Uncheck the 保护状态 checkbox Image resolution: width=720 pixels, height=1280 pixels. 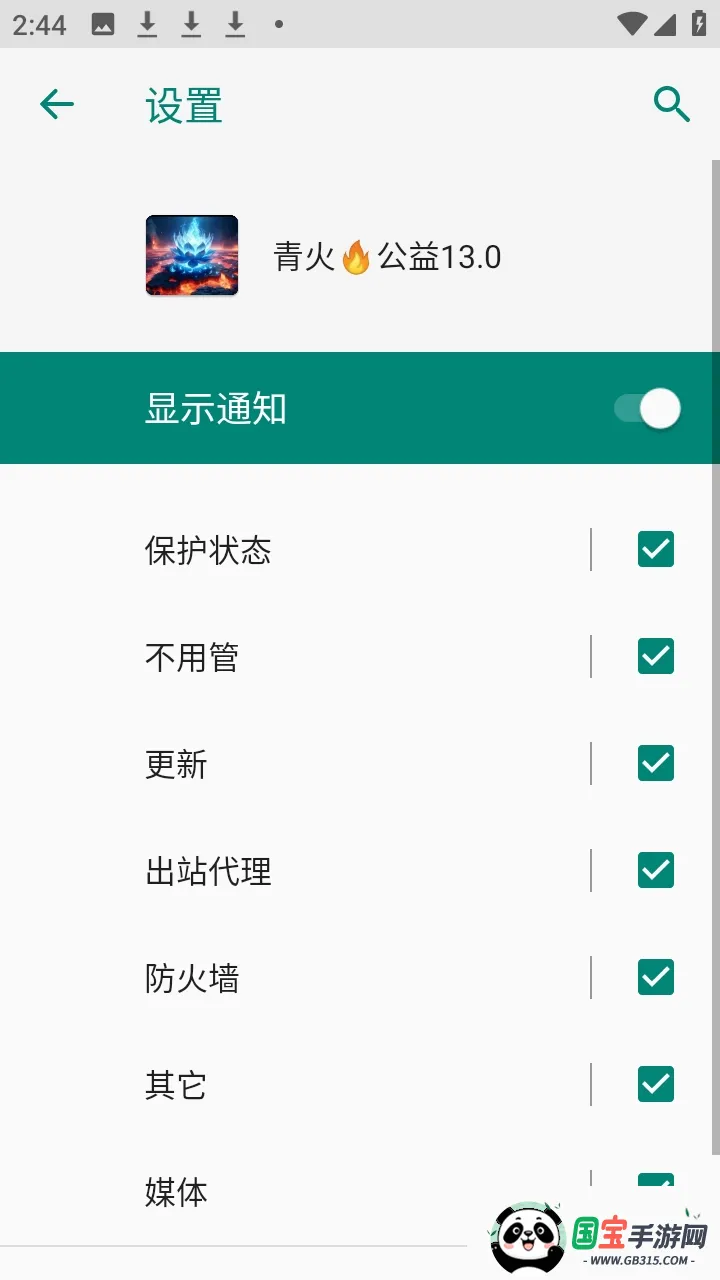[655, 549]
